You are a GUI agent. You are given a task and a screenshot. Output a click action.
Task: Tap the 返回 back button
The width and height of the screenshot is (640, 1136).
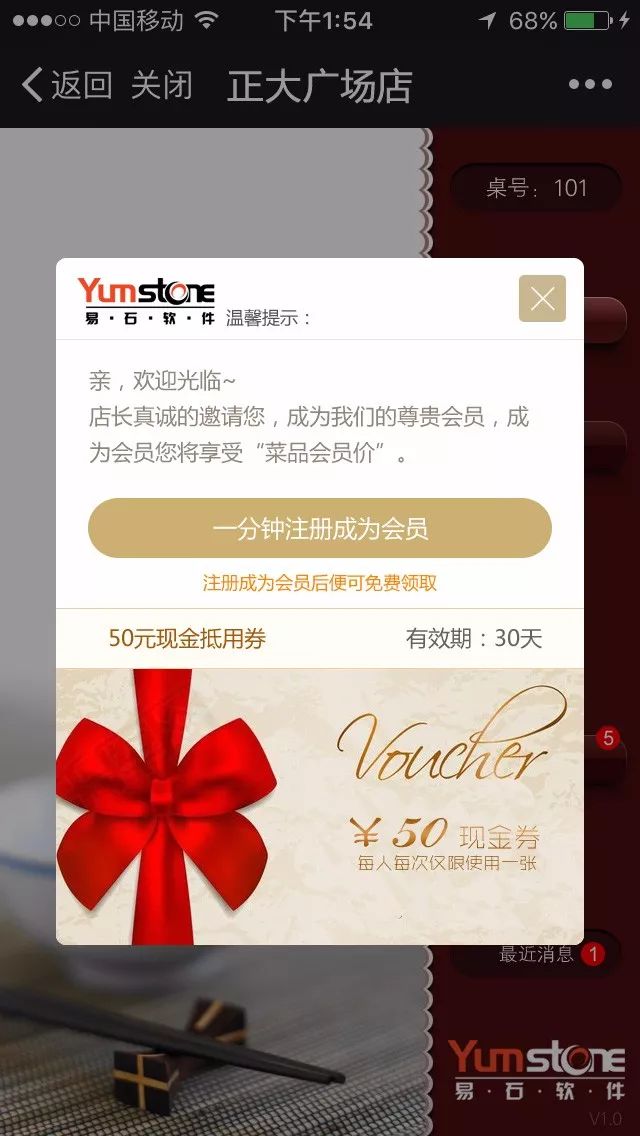[66, 85]
